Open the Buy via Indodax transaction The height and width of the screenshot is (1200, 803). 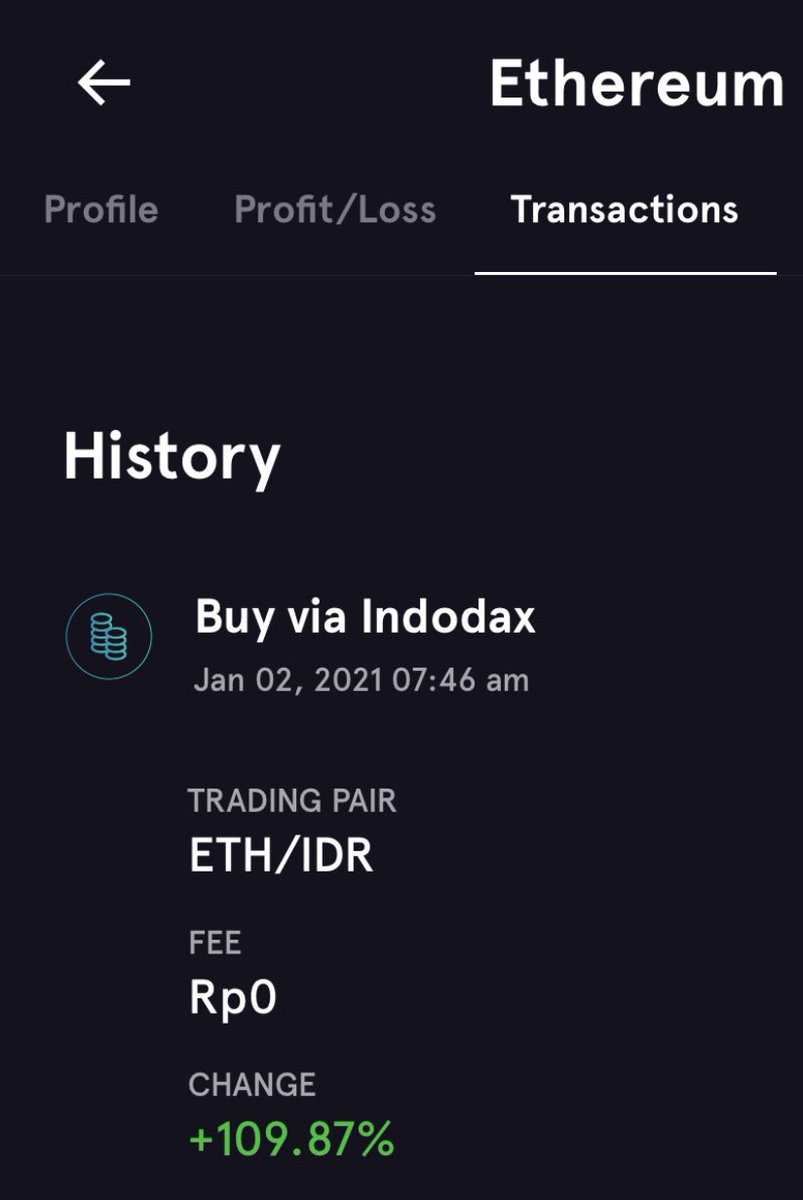[x=365, y=618]
